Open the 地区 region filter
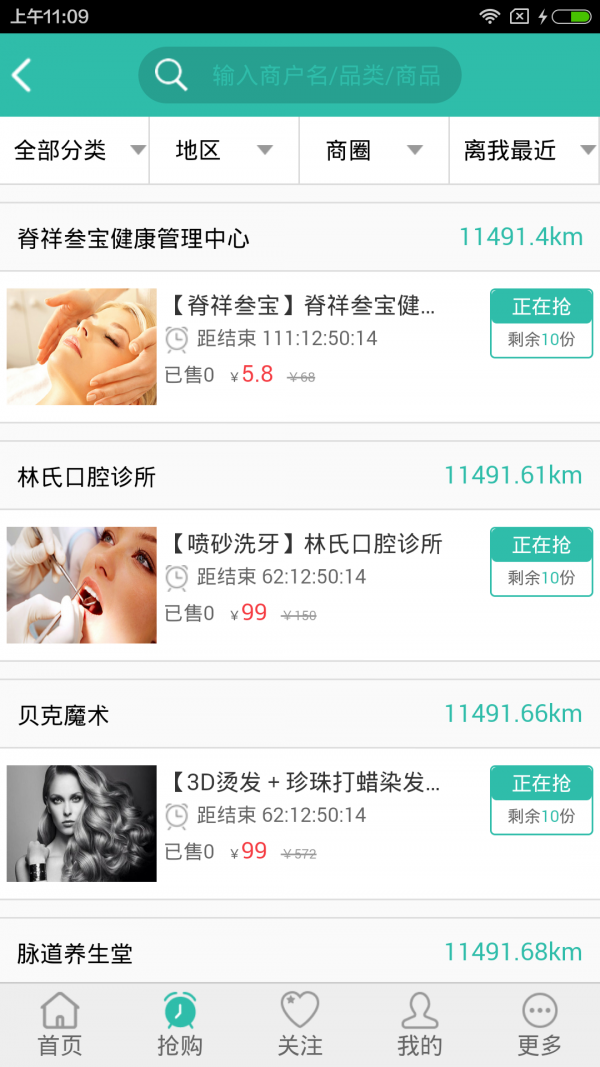 click(224, 150)
